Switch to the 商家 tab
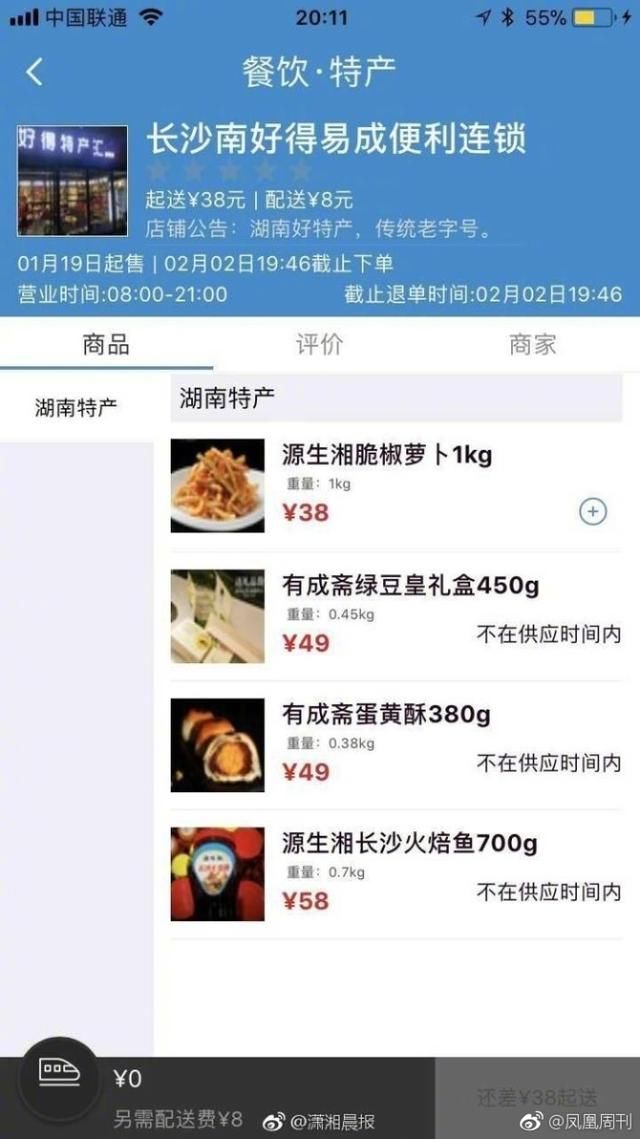640x1139 pixels. (532, 345)
